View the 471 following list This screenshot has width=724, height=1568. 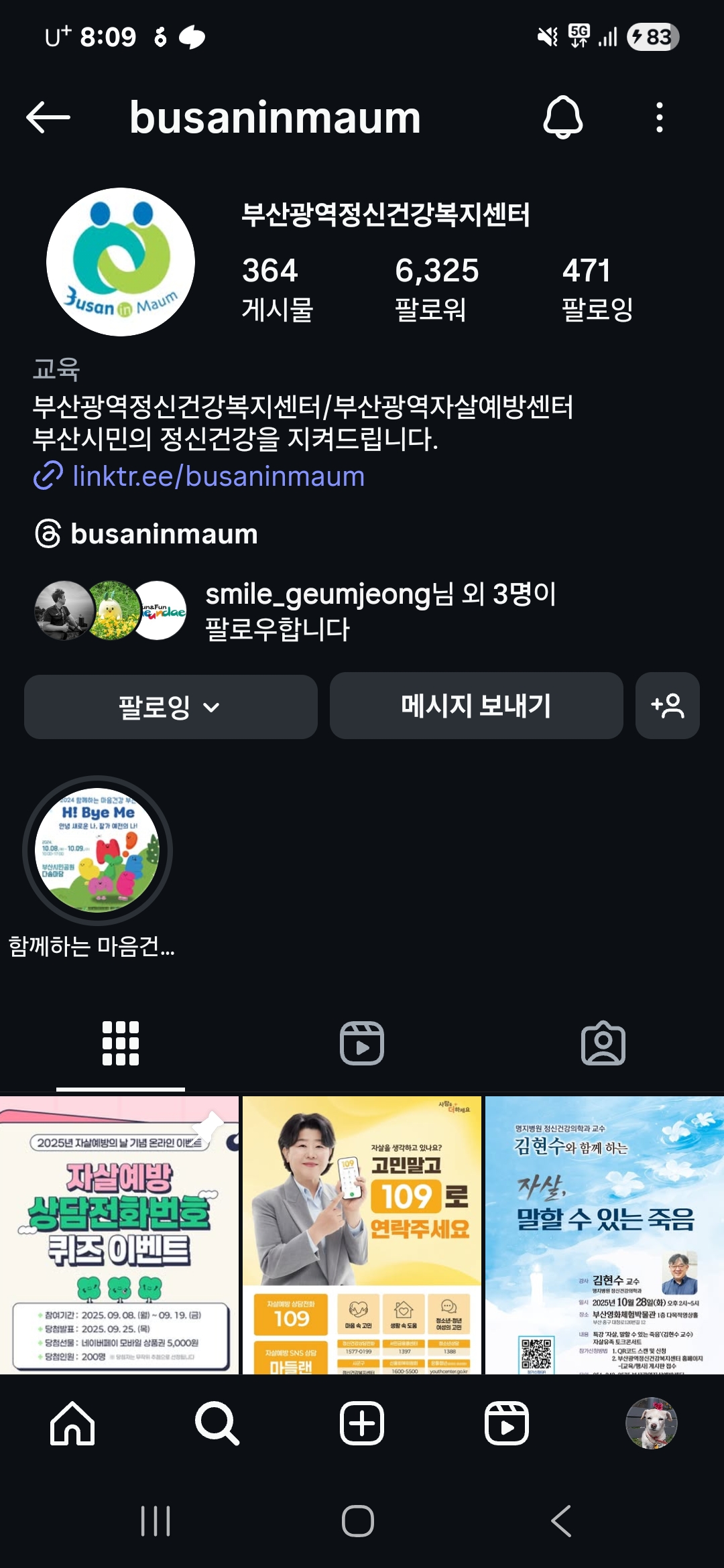[x=597, y=288]
